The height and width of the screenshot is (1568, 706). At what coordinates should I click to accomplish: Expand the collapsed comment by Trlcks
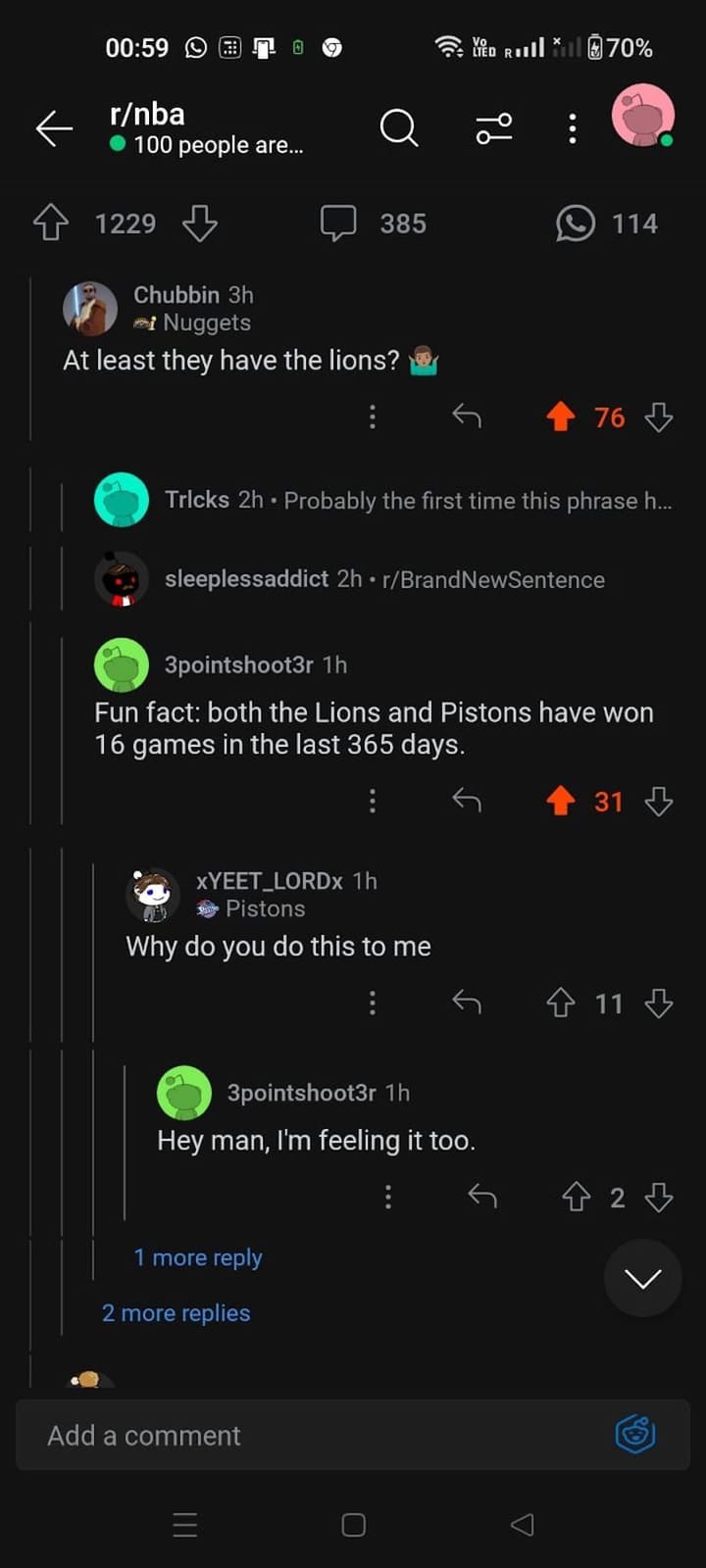point(382,501)
